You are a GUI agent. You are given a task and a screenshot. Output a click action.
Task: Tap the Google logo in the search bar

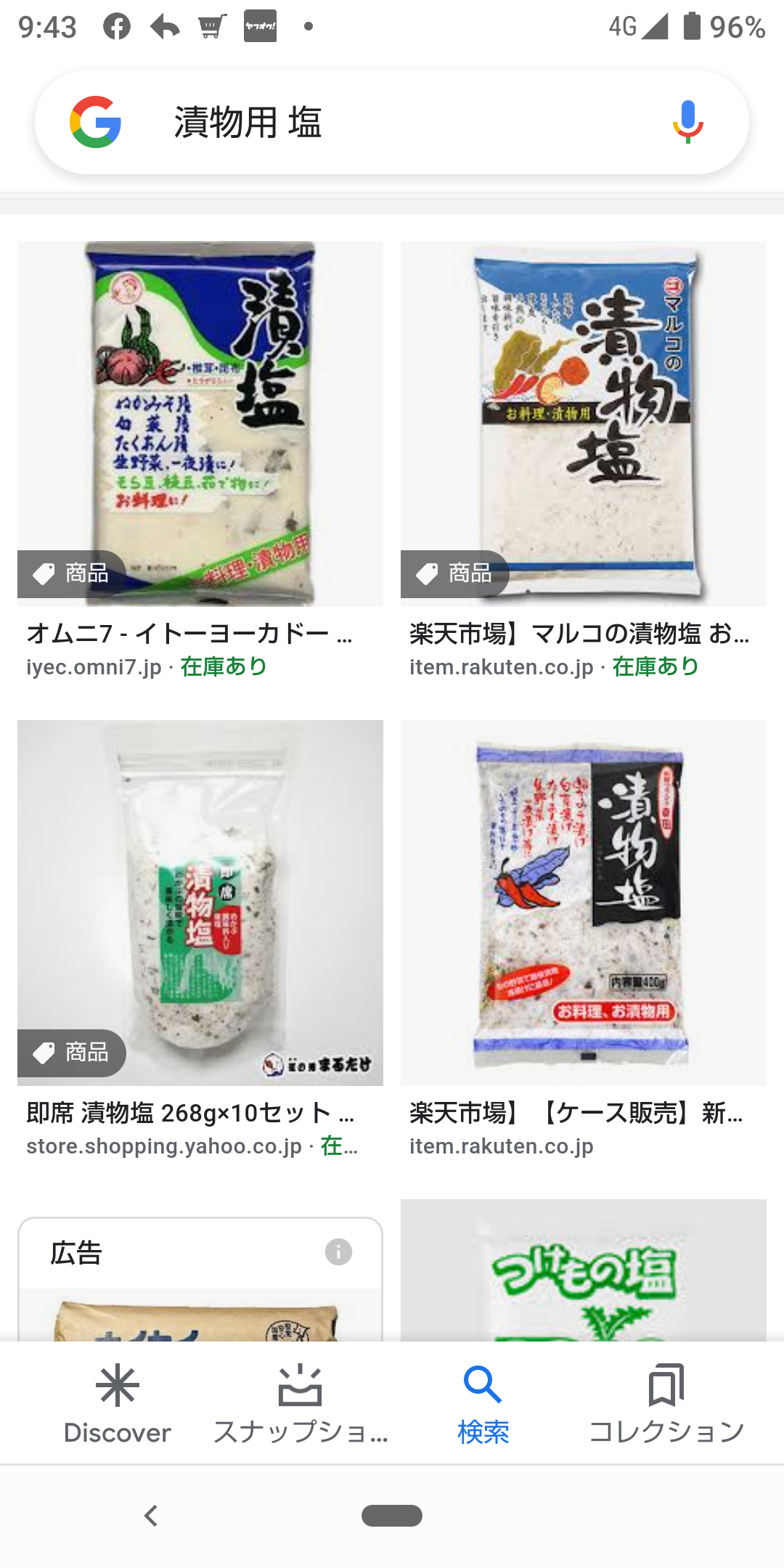tap(96, 122)
